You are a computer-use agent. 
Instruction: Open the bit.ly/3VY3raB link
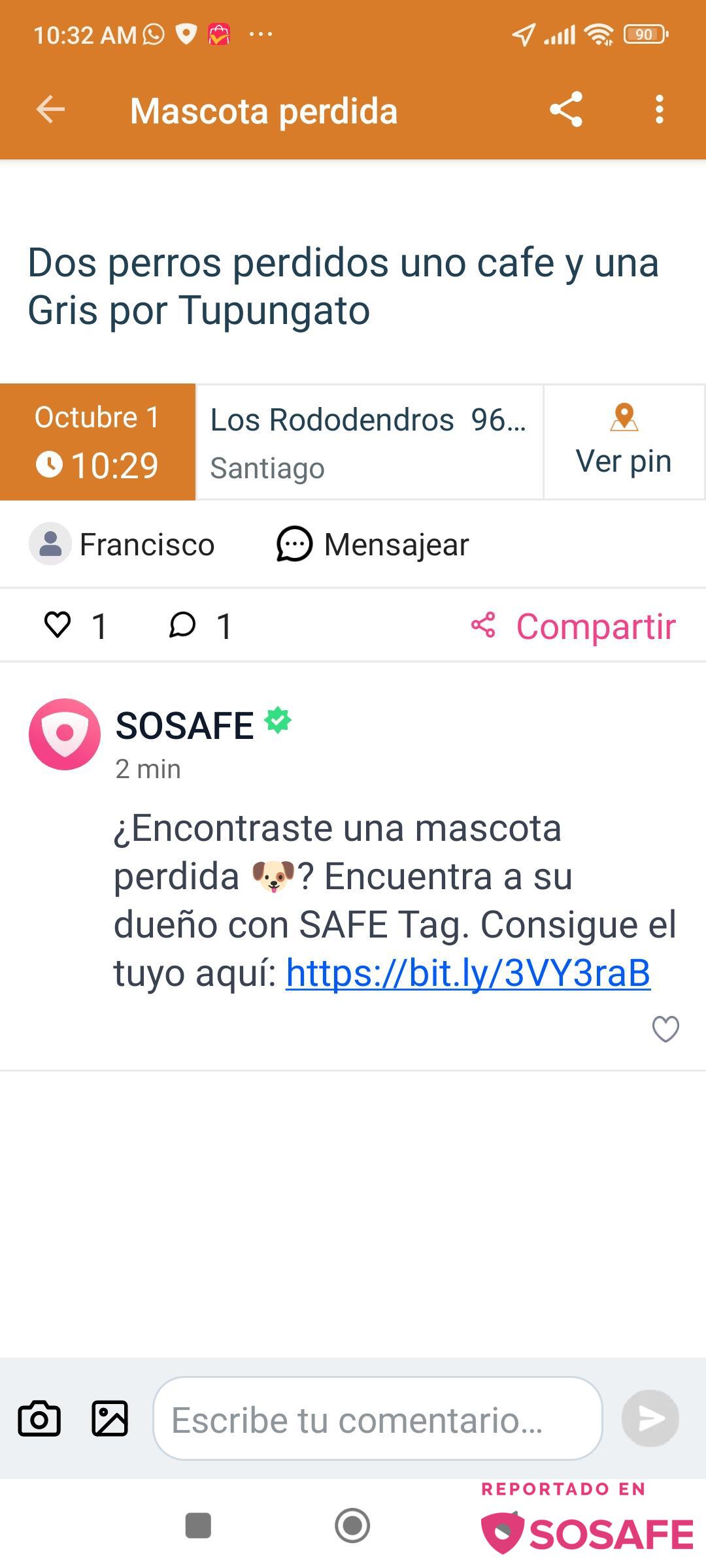click(x=468, y=973)
